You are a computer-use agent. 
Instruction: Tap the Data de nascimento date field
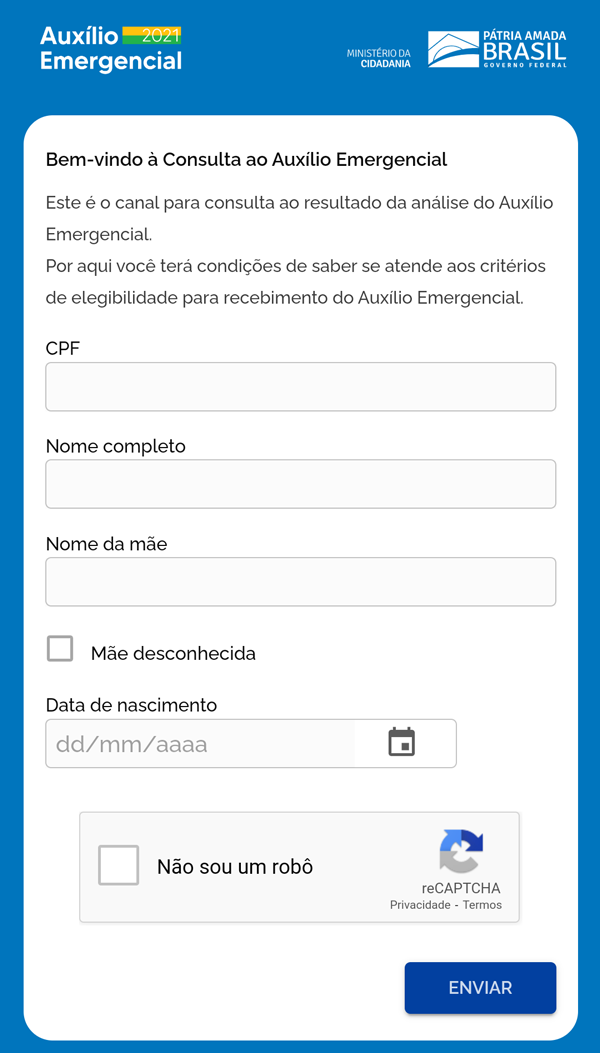point(251,743)
